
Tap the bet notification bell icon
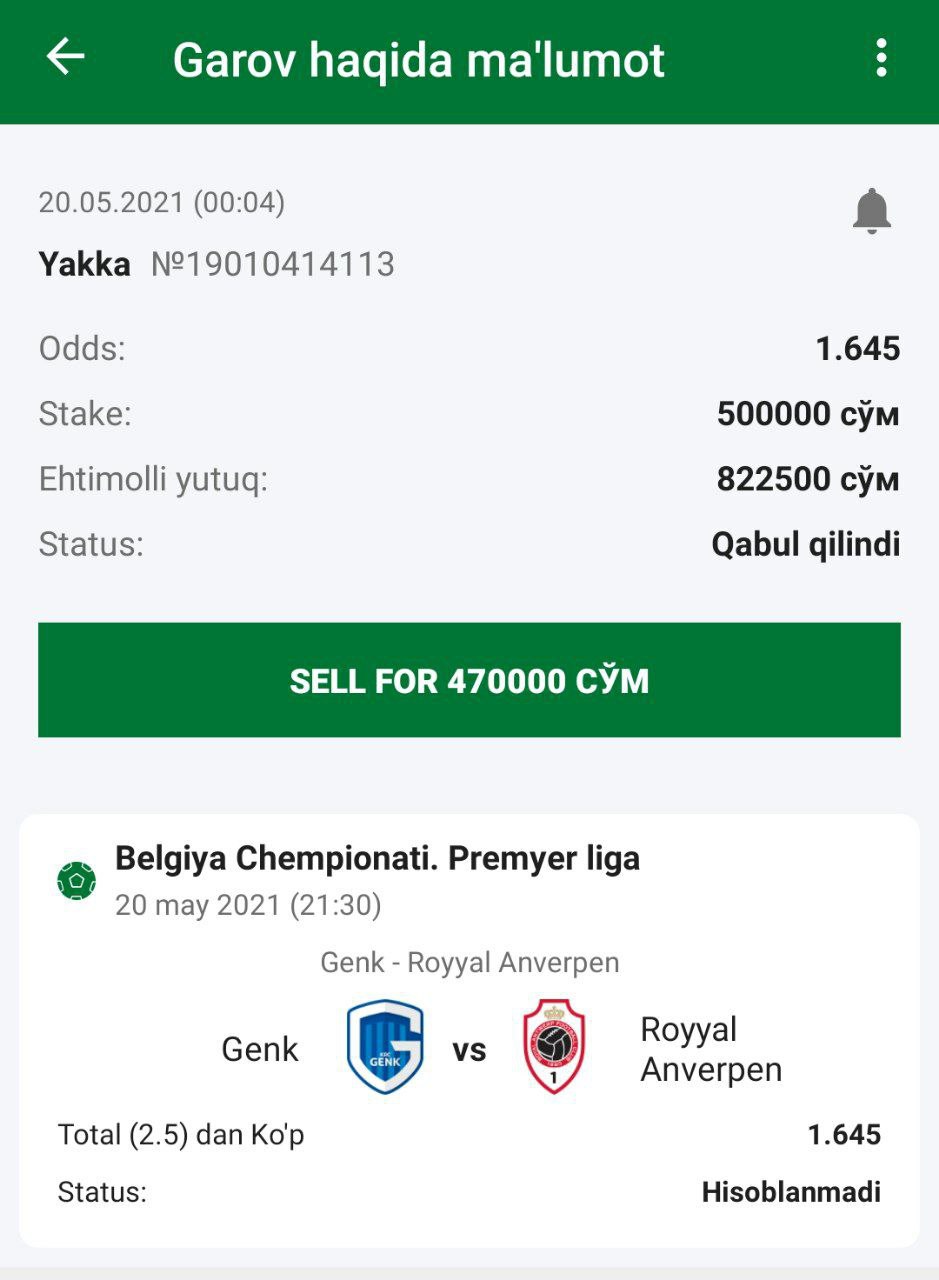coord(871,211)
